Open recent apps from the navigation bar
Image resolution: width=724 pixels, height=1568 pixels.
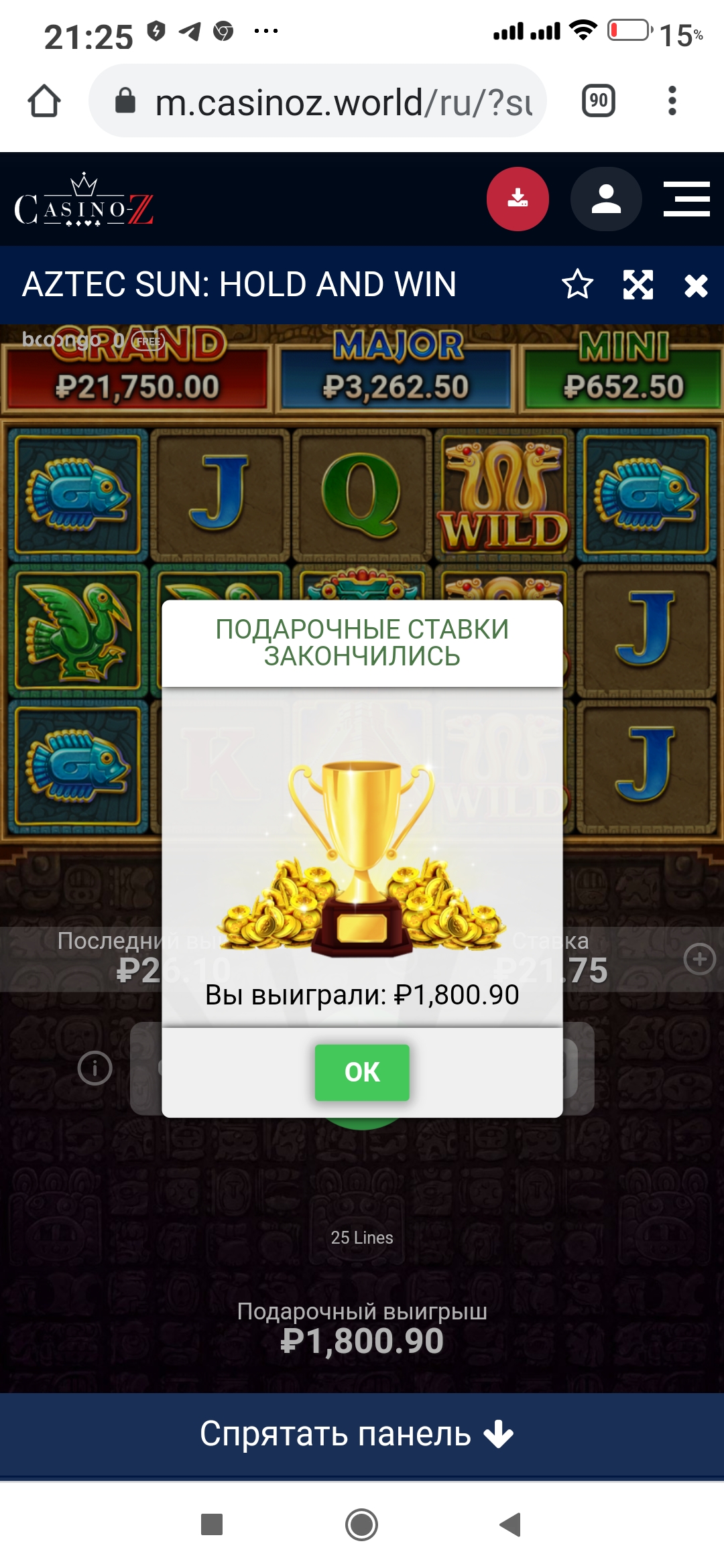click(x=212, y=1524)
